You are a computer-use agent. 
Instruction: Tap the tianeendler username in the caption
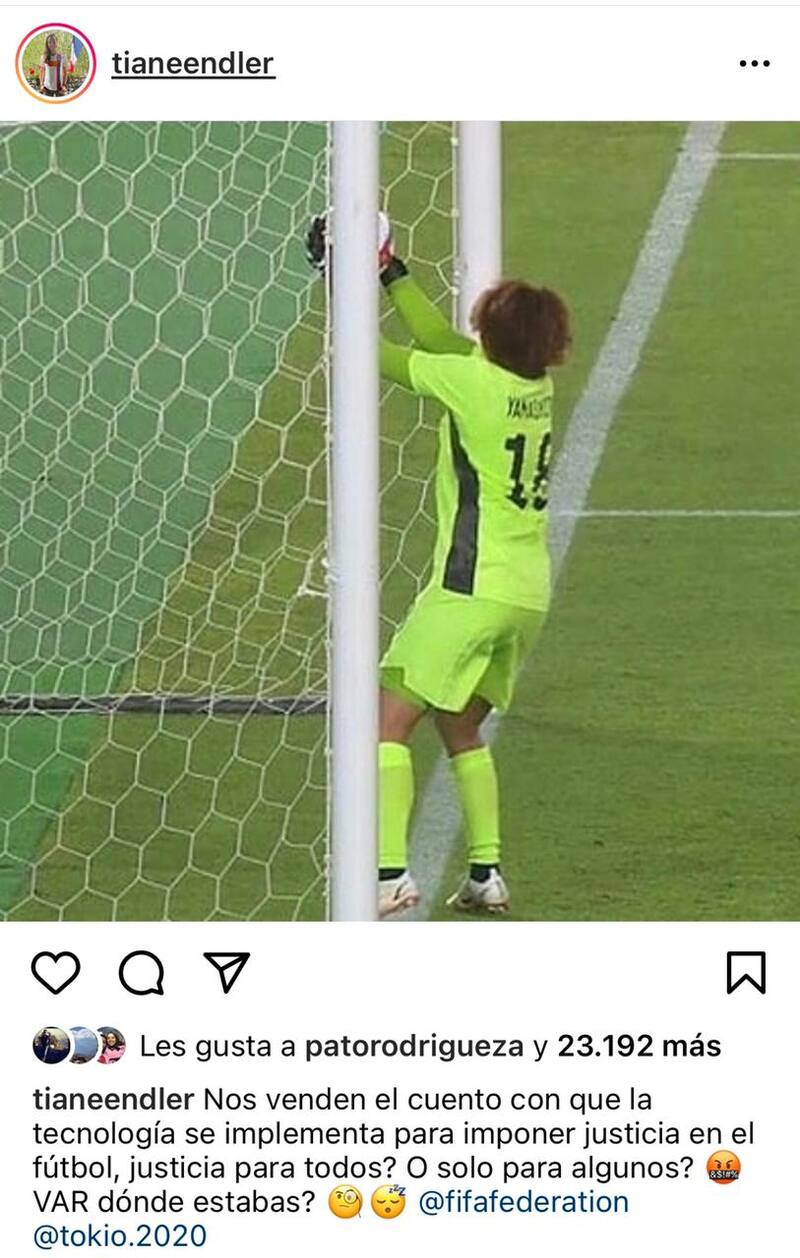(113, 1099)
